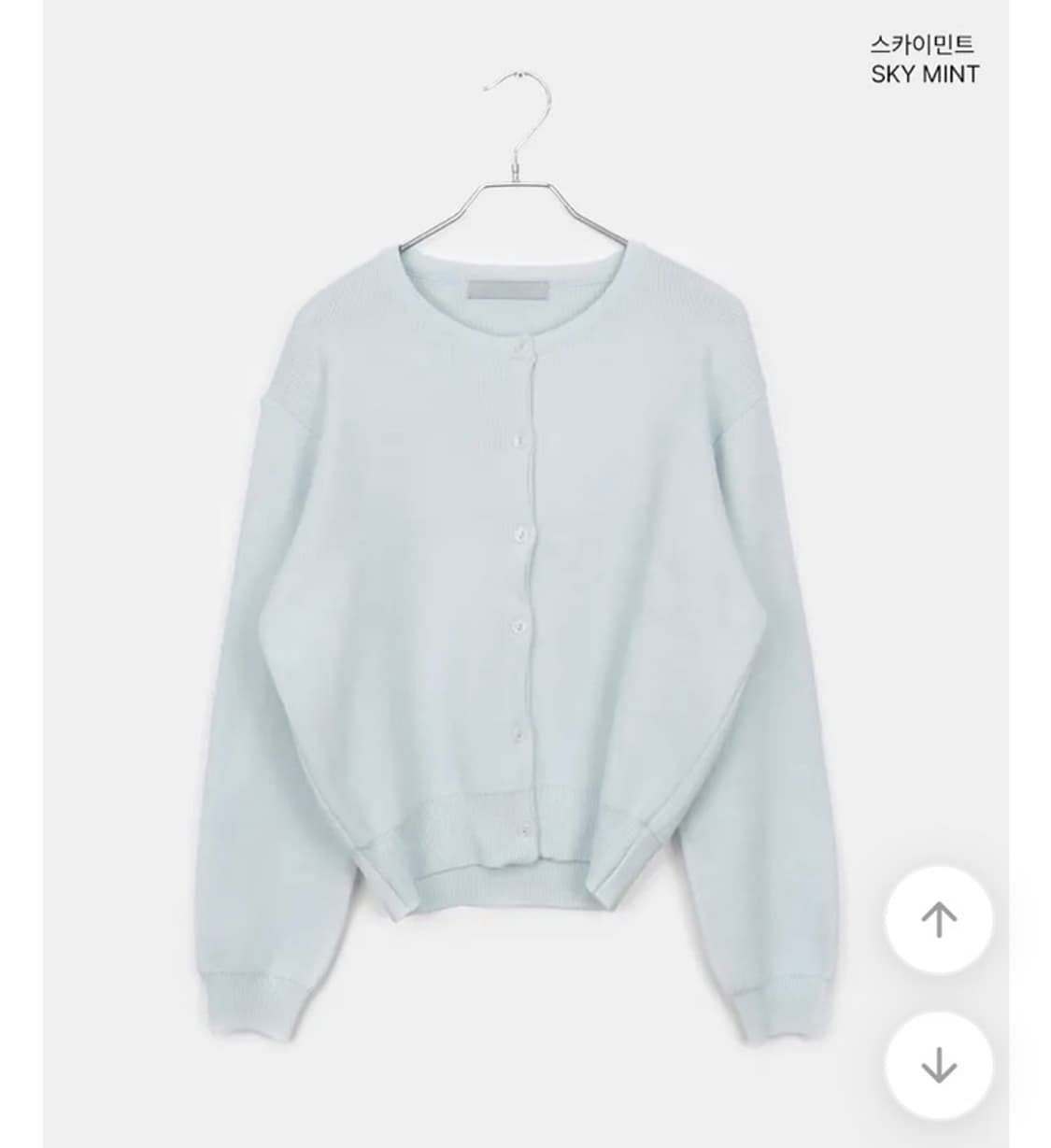Image resolution: width=1051 pixels, height=1148 pixels.
Task: Tap the down arrow to jump to bottom
Action: (x=938, y=1066)
